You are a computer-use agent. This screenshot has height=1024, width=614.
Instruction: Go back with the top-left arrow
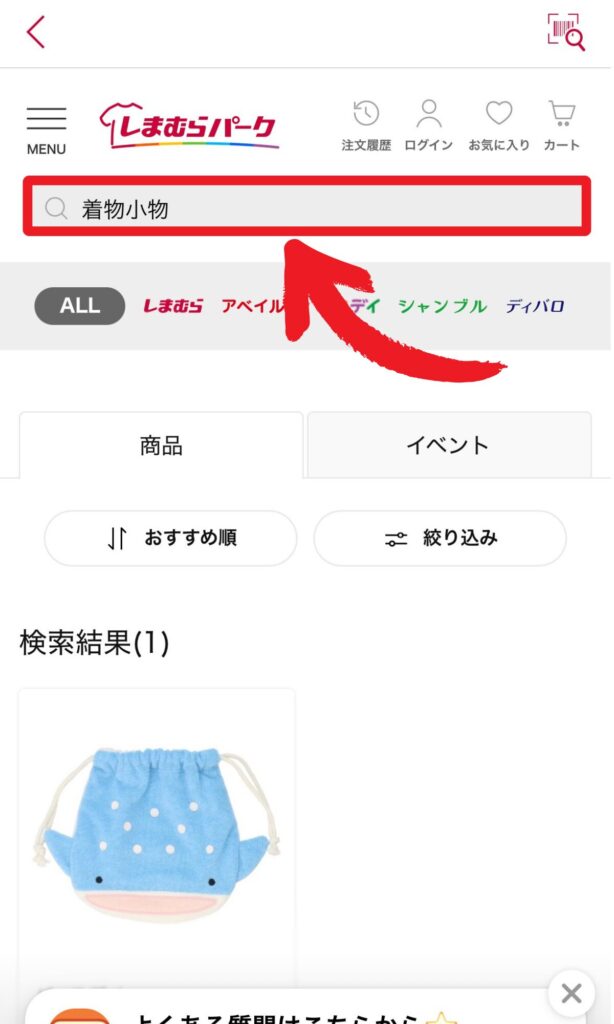tap(36, 32)
